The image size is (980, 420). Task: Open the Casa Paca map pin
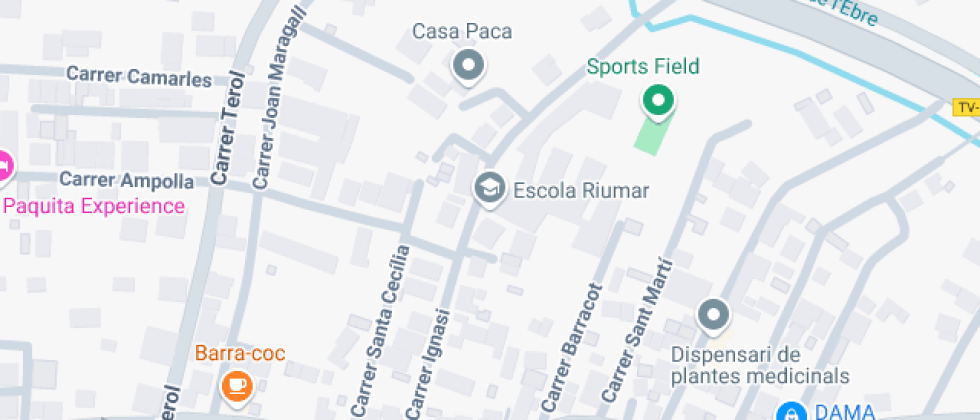pyautogui.click(x=469, y=66)
